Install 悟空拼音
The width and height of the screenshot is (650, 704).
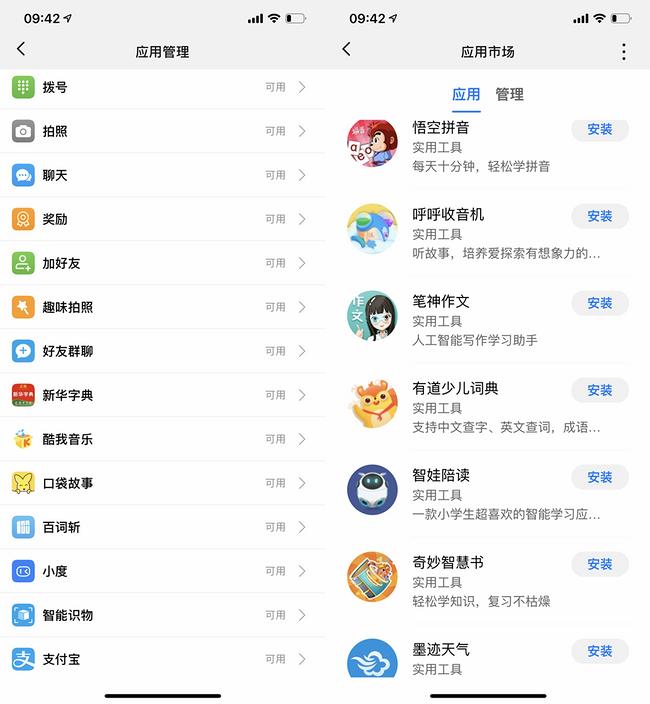click(599, 130)
